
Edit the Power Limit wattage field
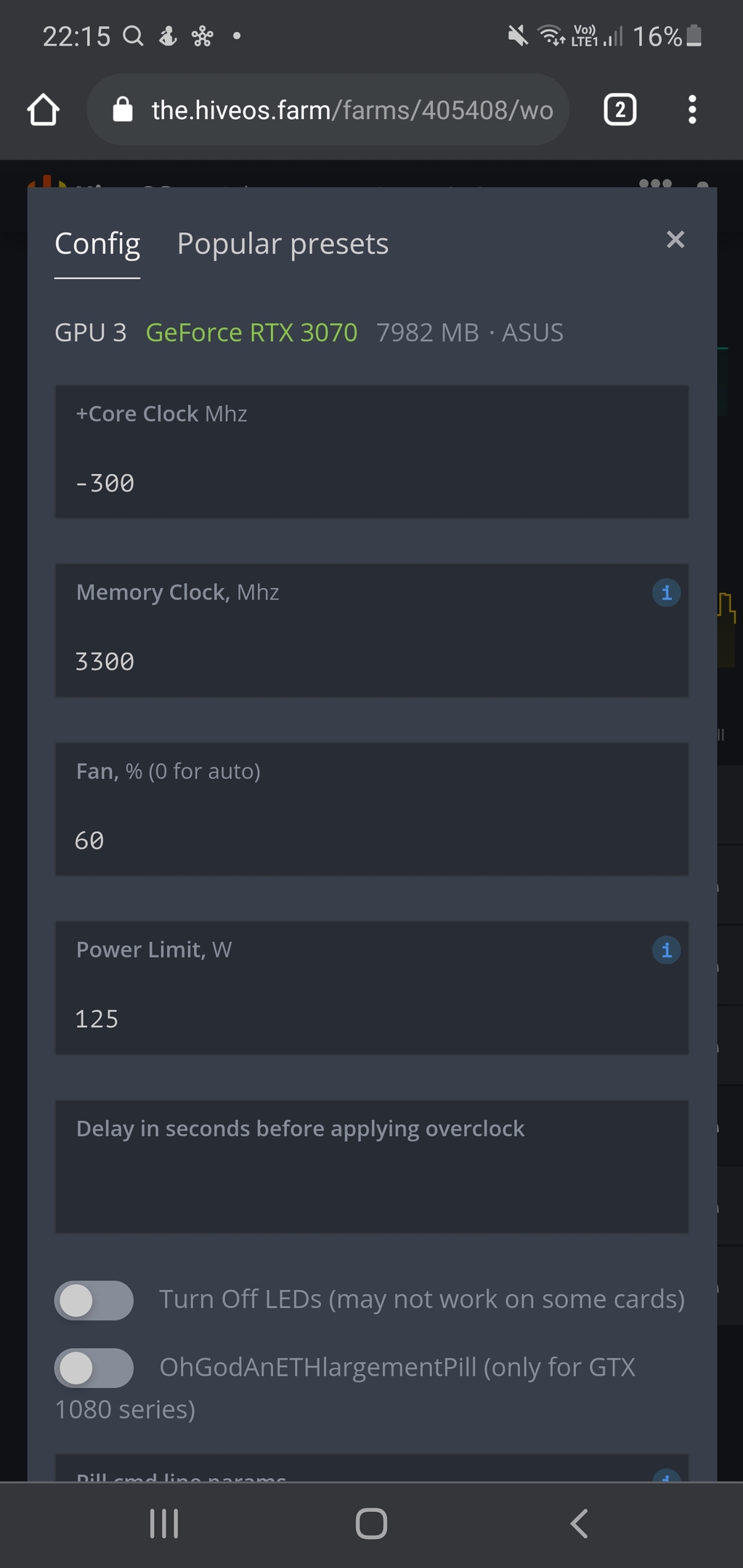point(372,987)
